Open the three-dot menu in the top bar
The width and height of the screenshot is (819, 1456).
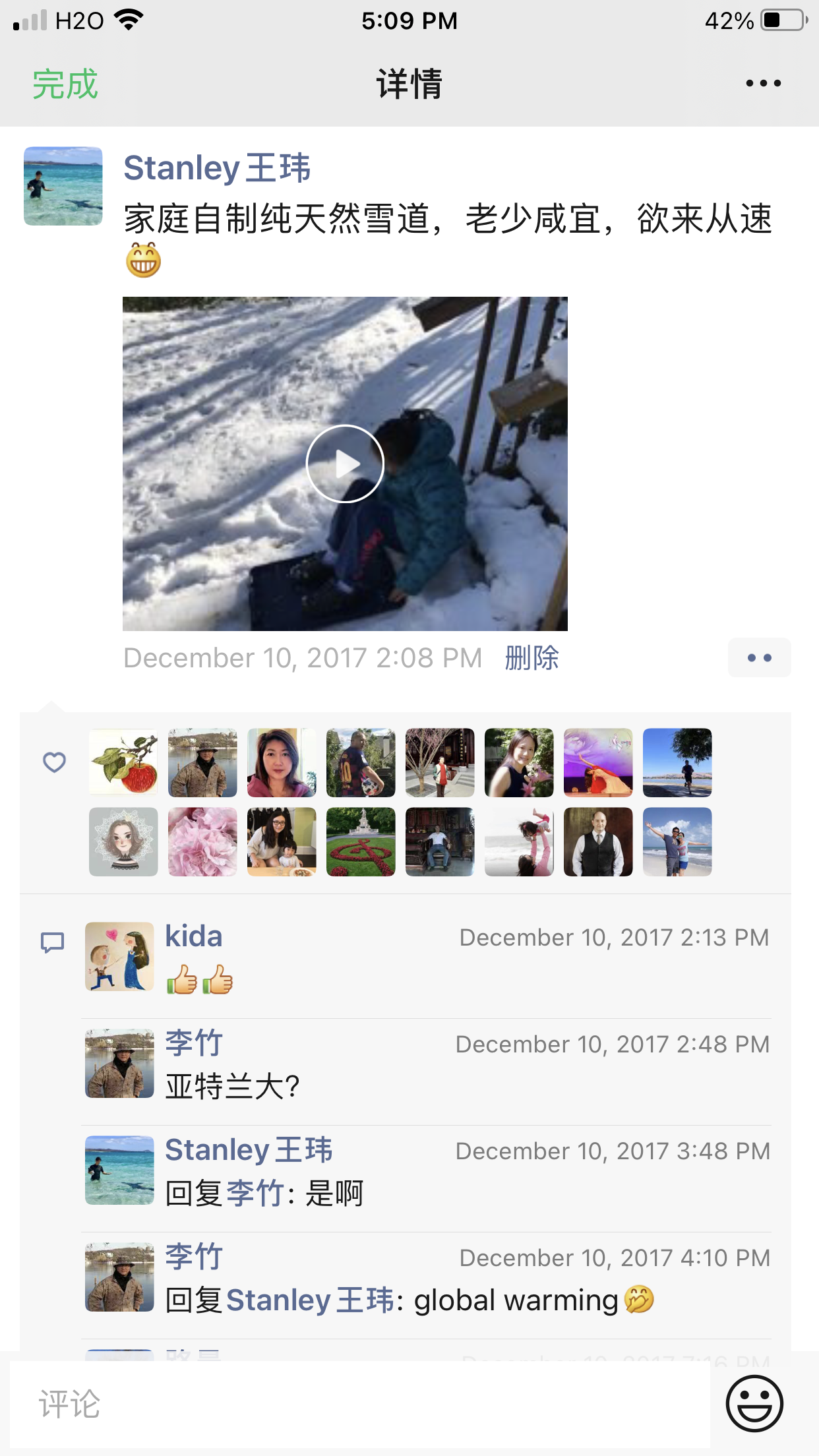(763, 84)
